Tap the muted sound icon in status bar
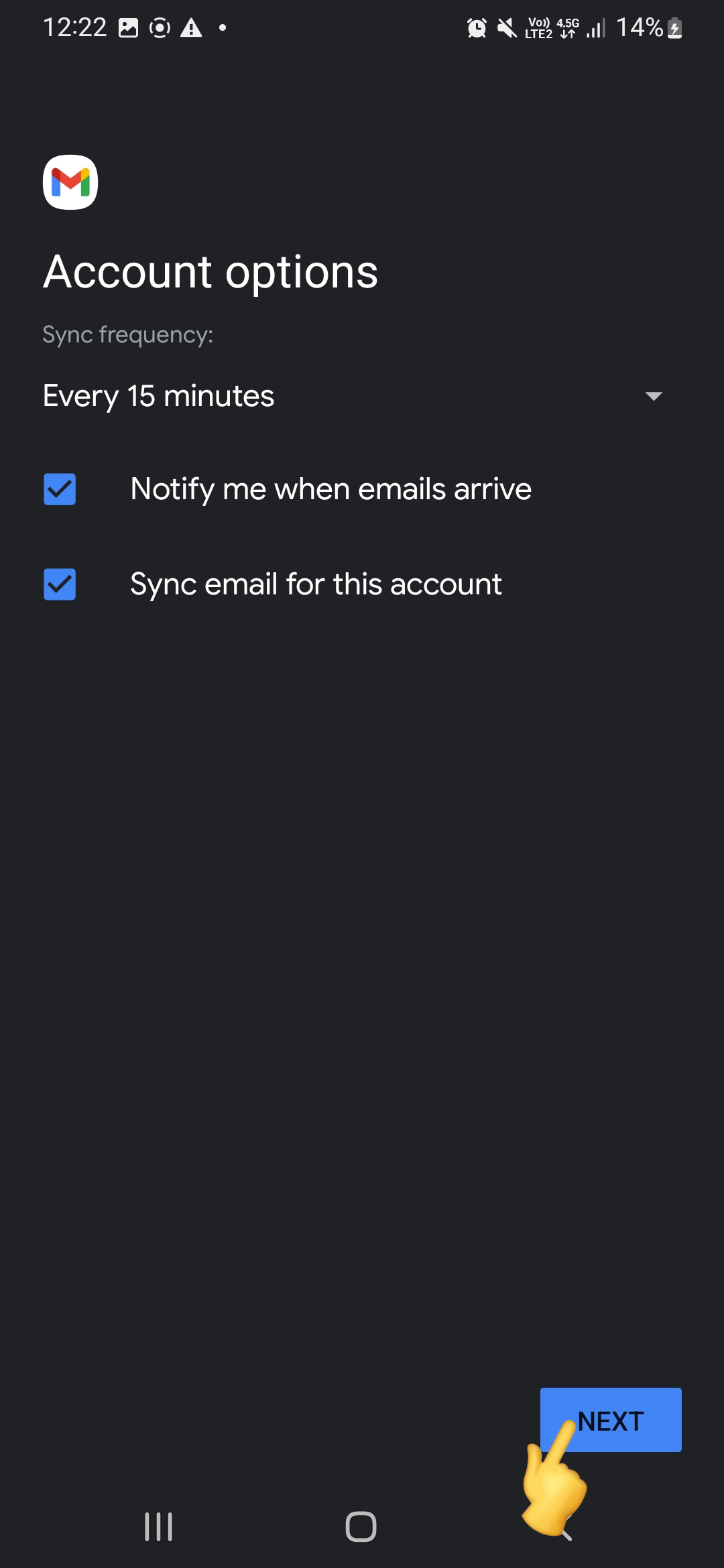724x1568 pixels. [507, 27]
